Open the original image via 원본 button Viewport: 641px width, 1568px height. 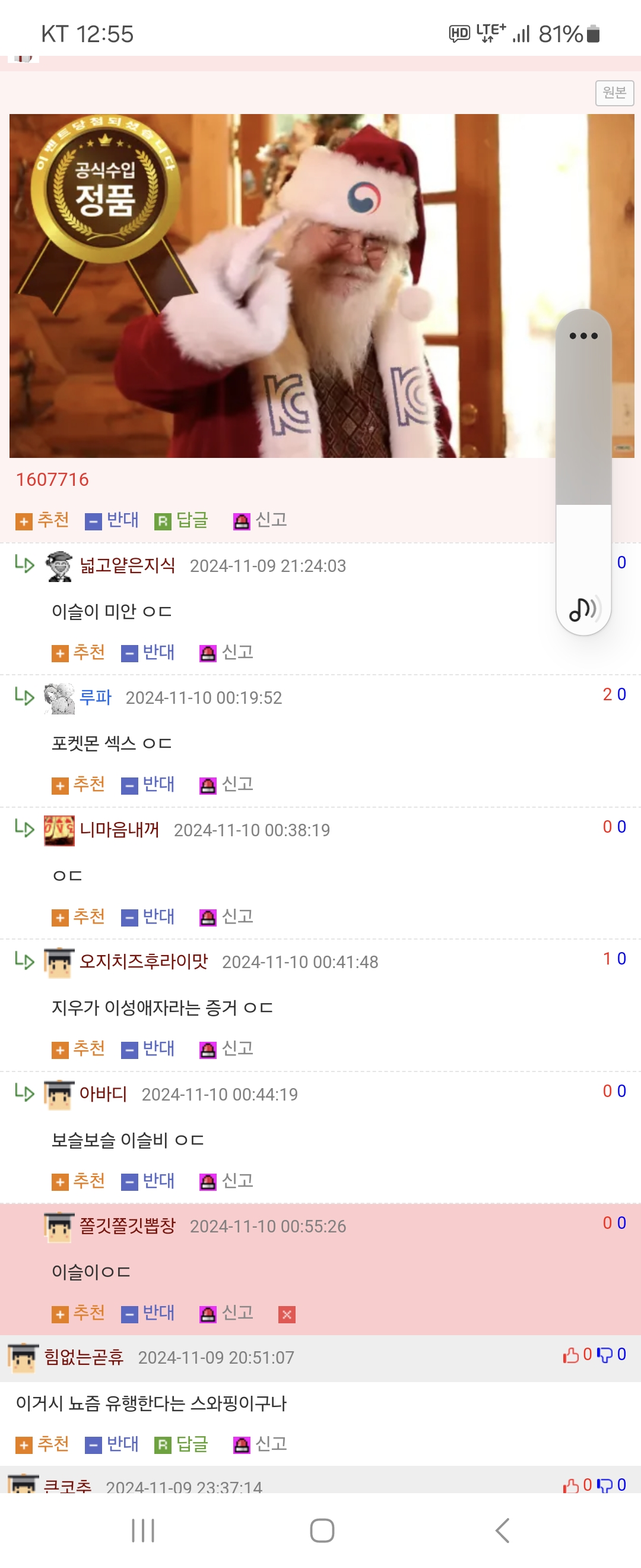[614, 93]
